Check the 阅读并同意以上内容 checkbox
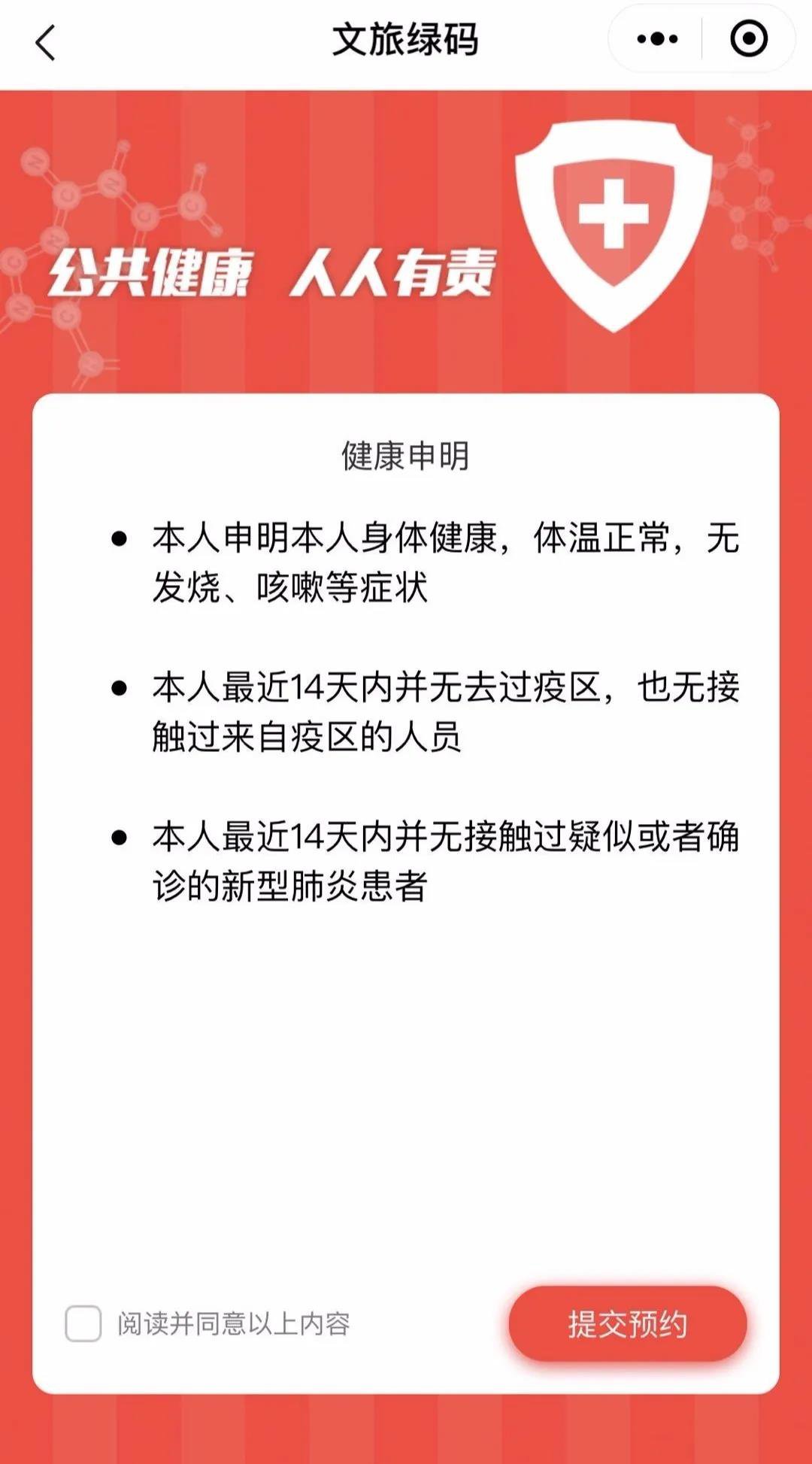812x1464 pixels. click(x=83, y=1323)
